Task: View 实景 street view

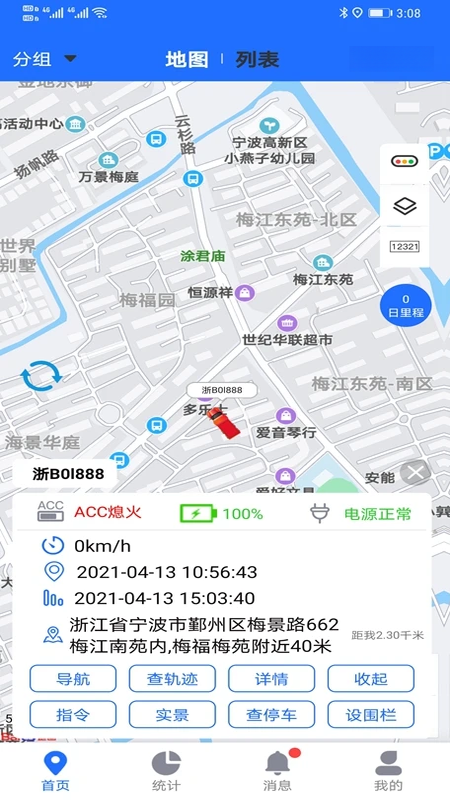Action: click(x=172, y=714)
